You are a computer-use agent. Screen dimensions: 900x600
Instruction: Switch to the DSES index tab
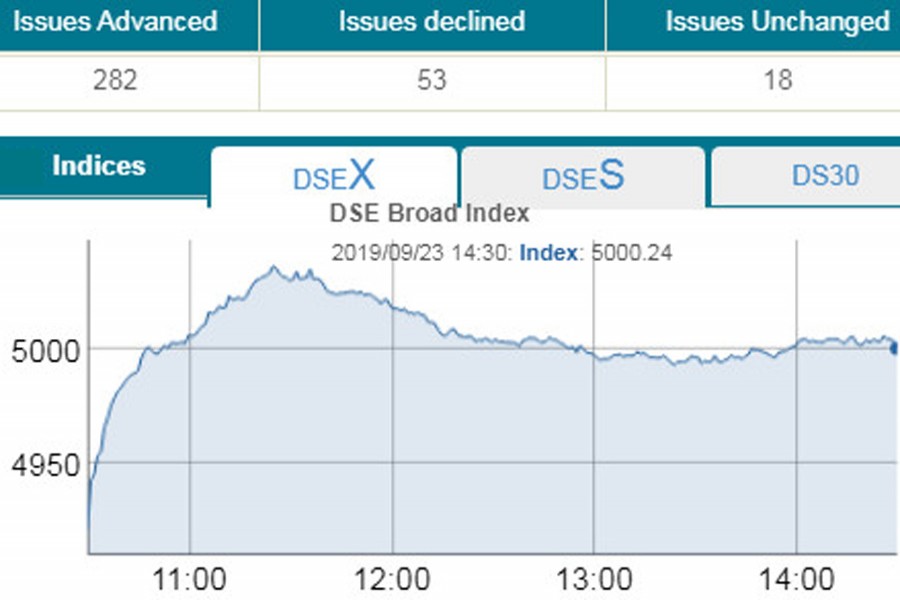click(583, 177)
